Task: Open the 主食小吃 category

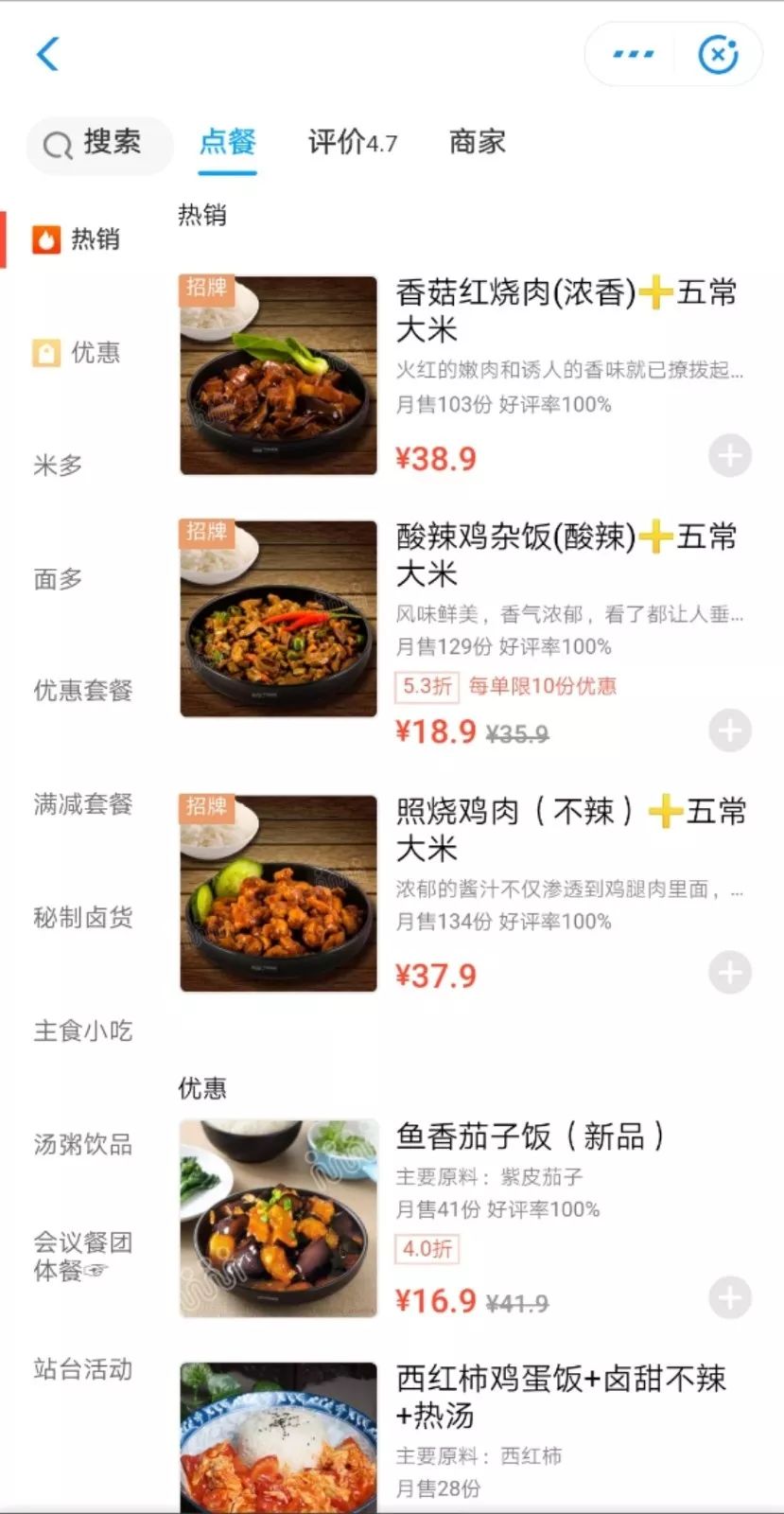Action: point(83,1030)
